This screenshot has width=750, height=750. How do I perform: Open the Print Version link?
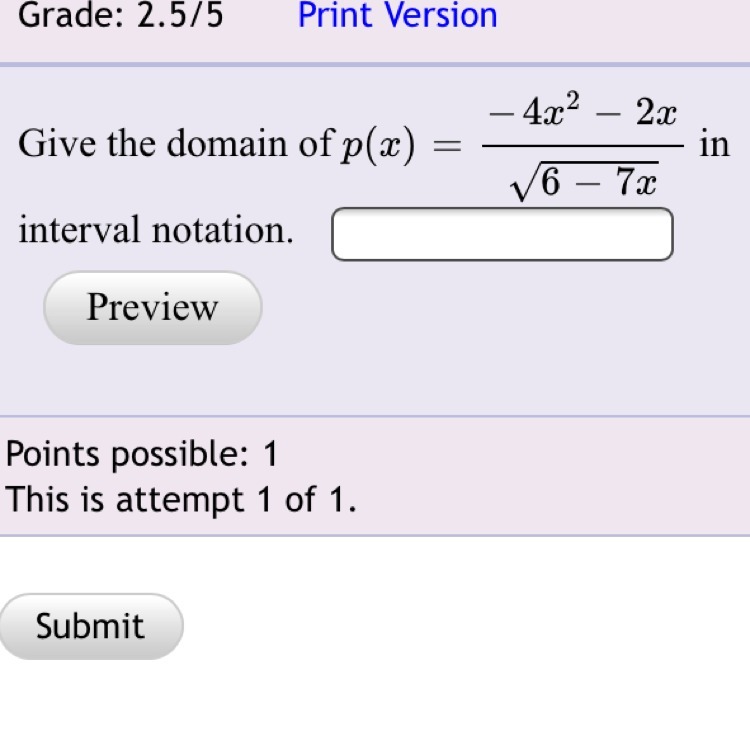pyautogui.click(x=397, y=16)
